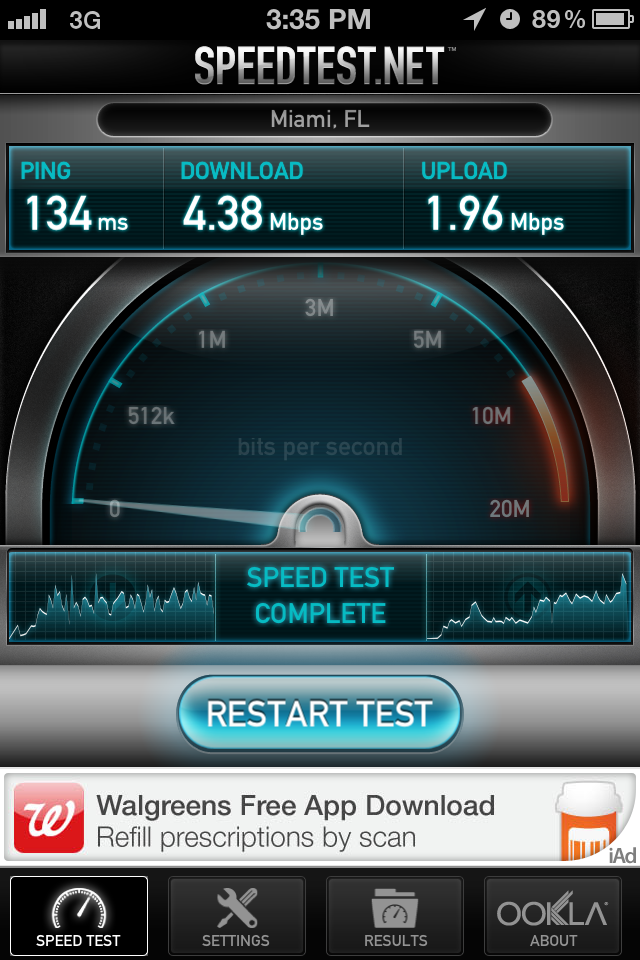Open the Walgreens Free App Download ad
This screenshot has width=640, height=960.
click(320, 817)
